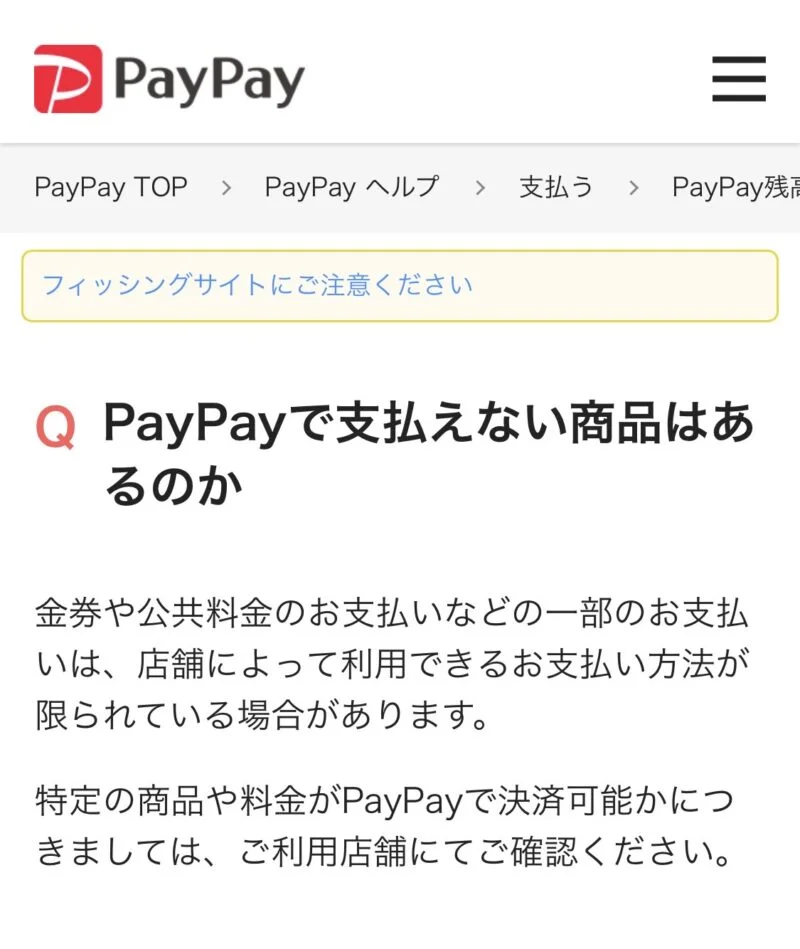Open the hamburger menu
The width and height of the screenshot is (800, 949).
[739, 79]
